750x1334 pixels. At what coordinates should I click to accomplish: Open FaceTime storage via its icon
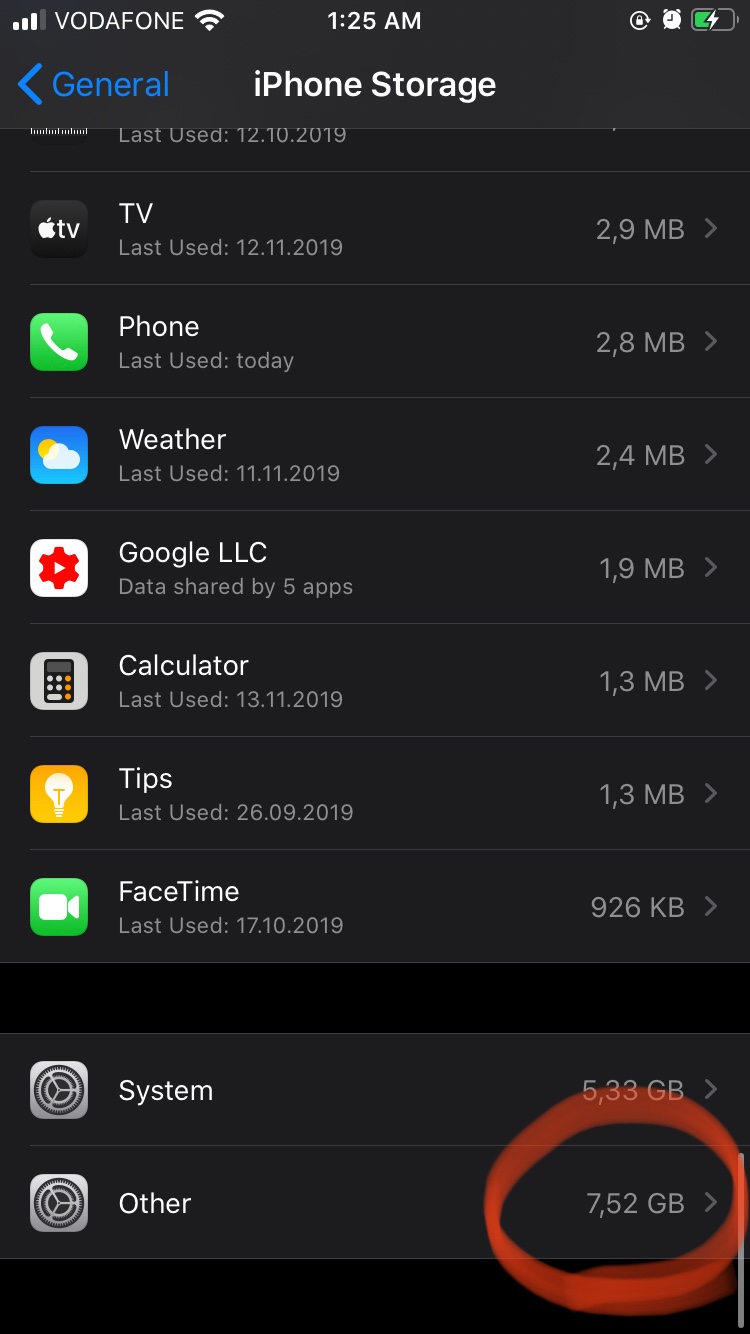pyautogui.click(x=59, y=907)
